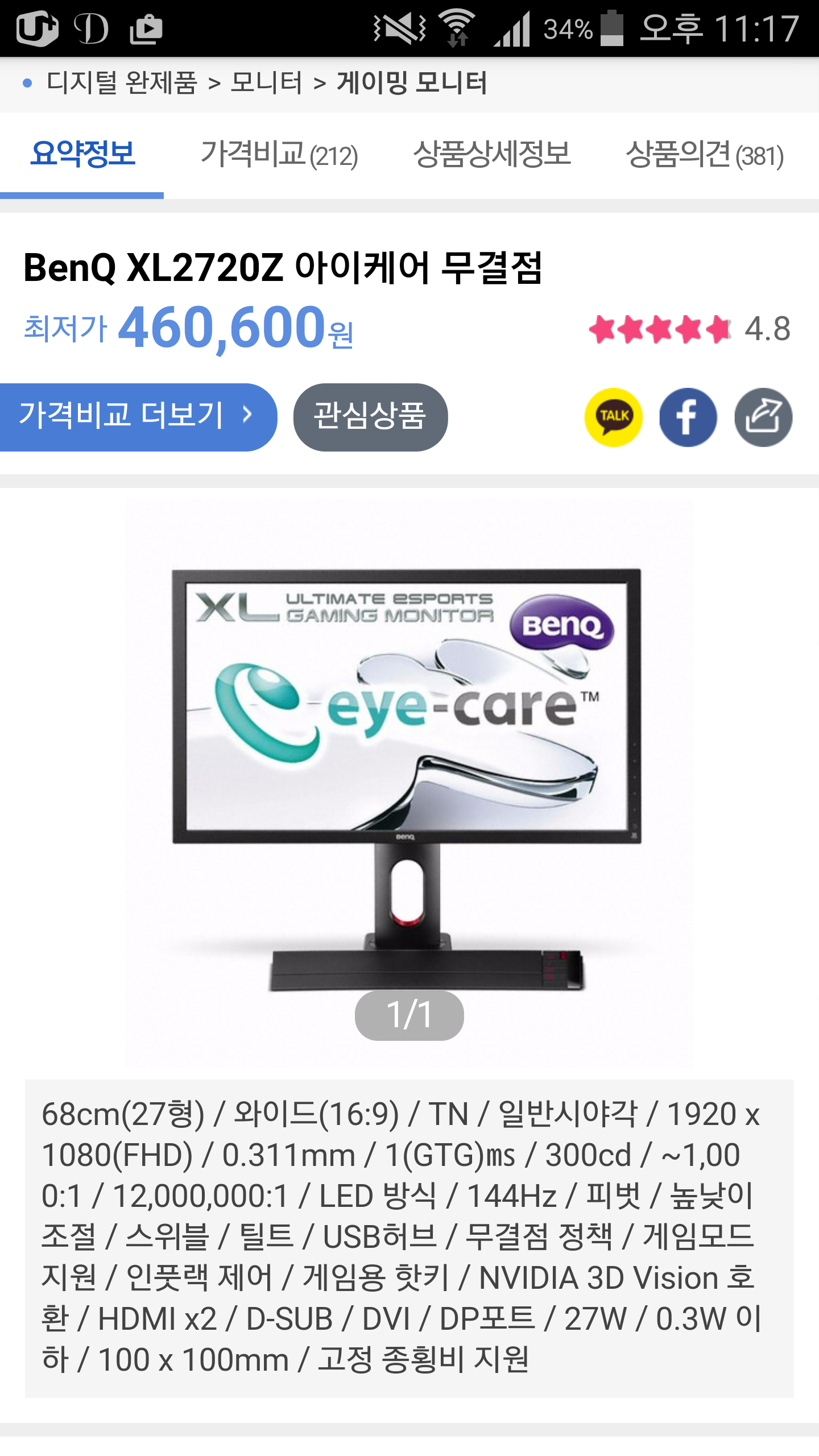Go to the 모니터 breadcrumb category
This screenshot has height=1456, width=819.
[x=266, y=83]
